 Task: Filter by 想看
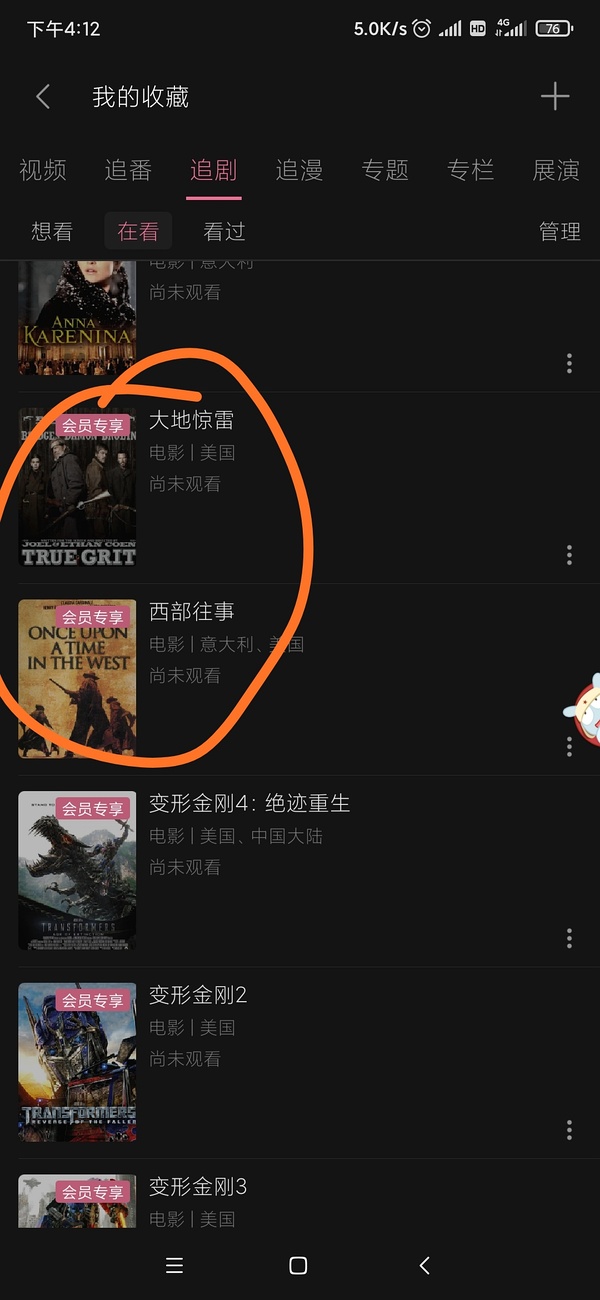click(52, 232)
